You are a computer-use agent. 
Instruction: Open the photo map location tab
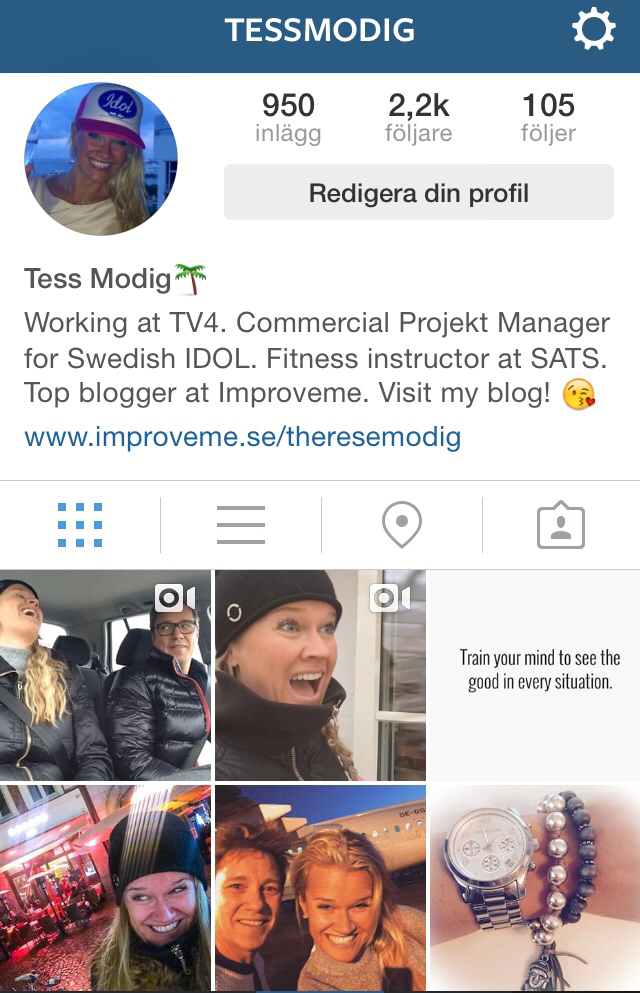402,525
